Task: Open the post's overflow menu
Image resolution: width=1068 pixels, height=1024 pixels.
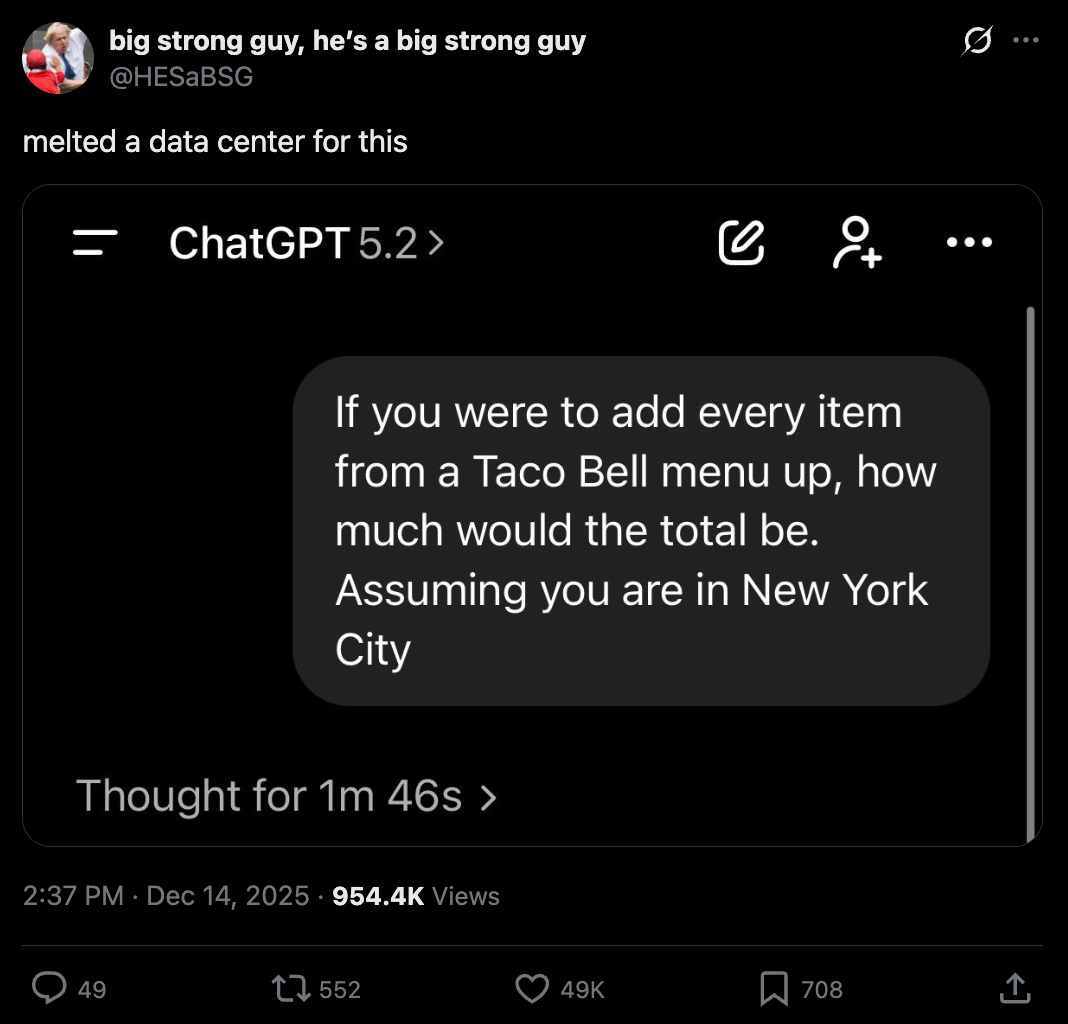Action: 1026,41
